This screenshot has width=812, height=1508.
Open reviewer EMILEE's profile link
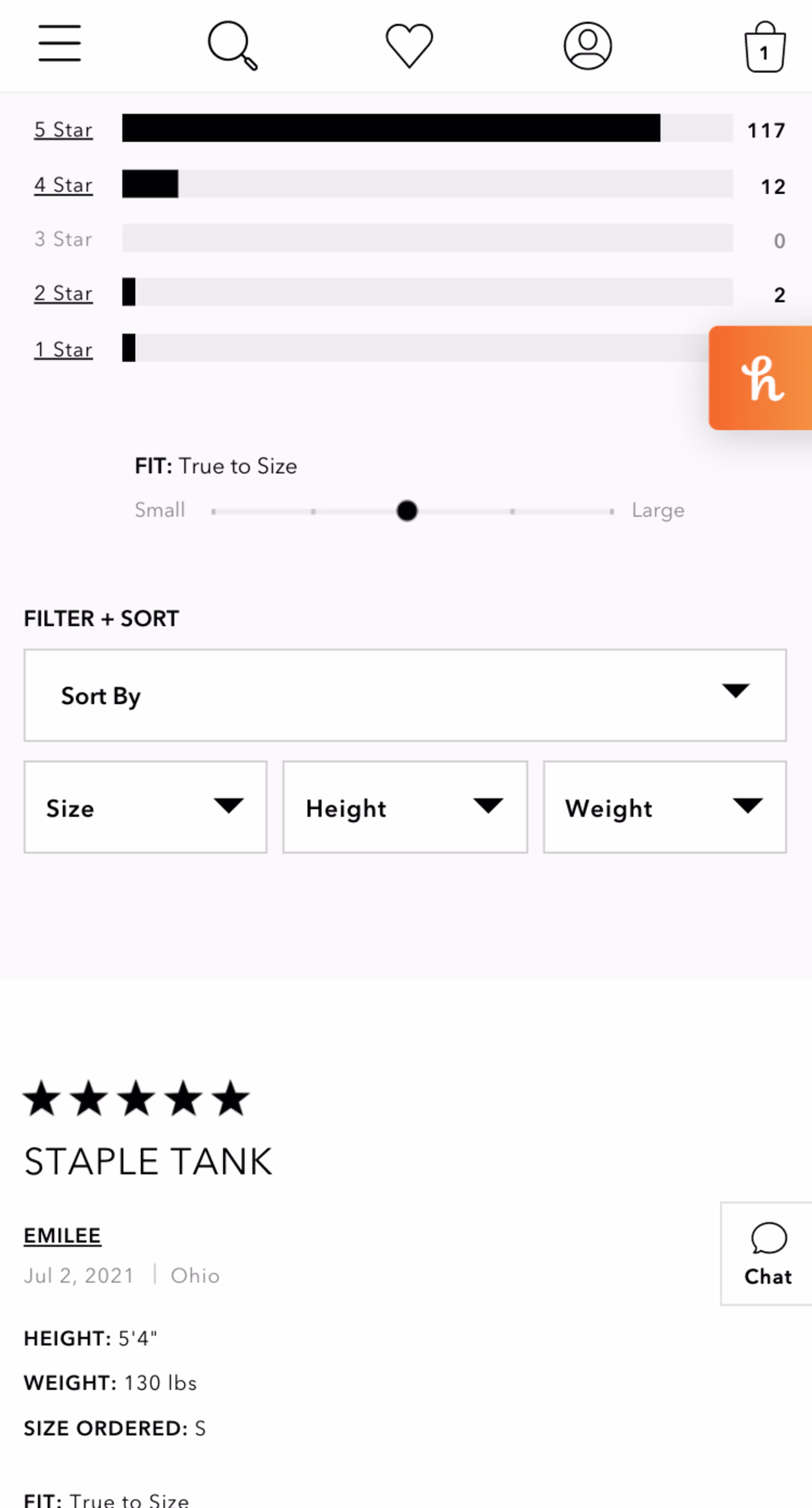(62, 1235)
